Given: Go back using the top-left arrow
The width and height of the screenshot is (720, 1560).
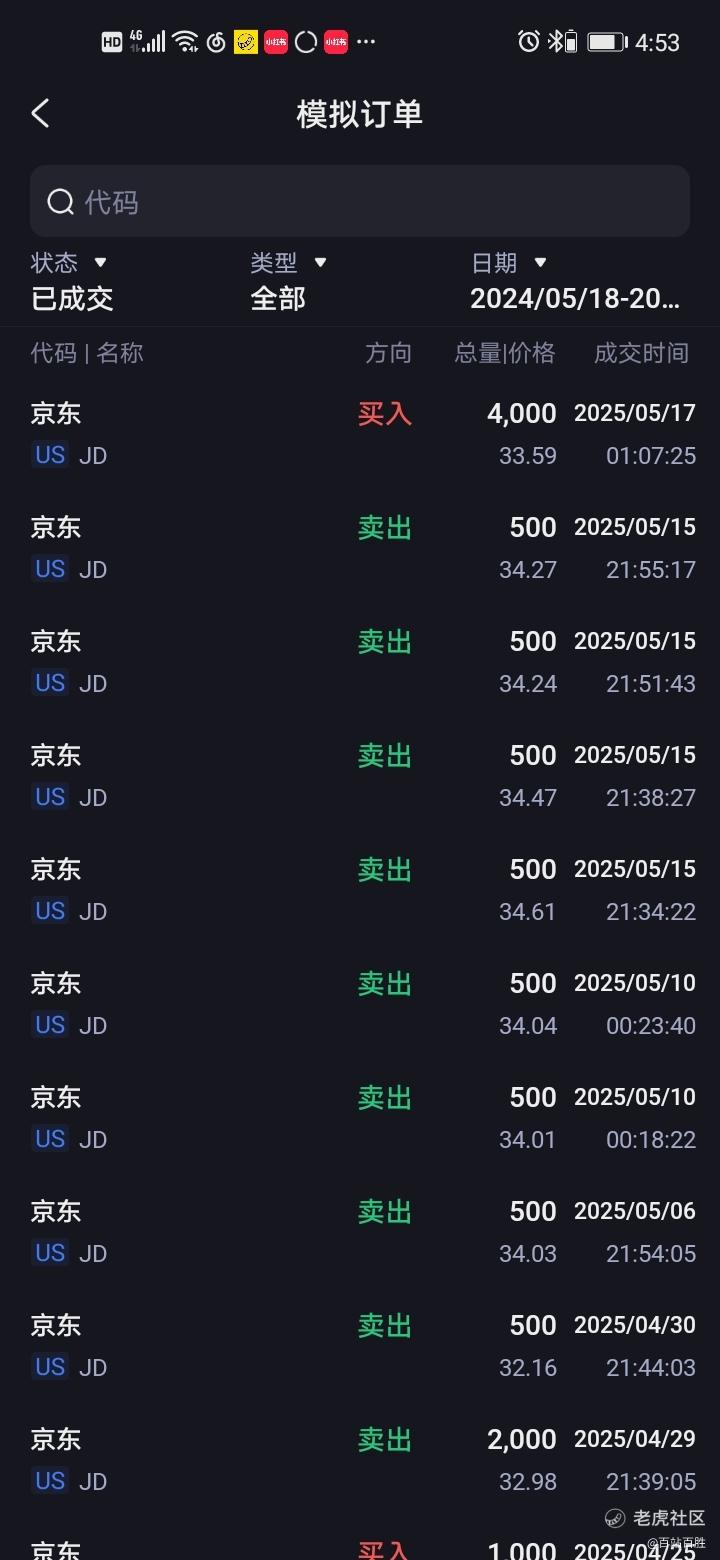Looking at the screenshot, I should [x=40, y=114].
